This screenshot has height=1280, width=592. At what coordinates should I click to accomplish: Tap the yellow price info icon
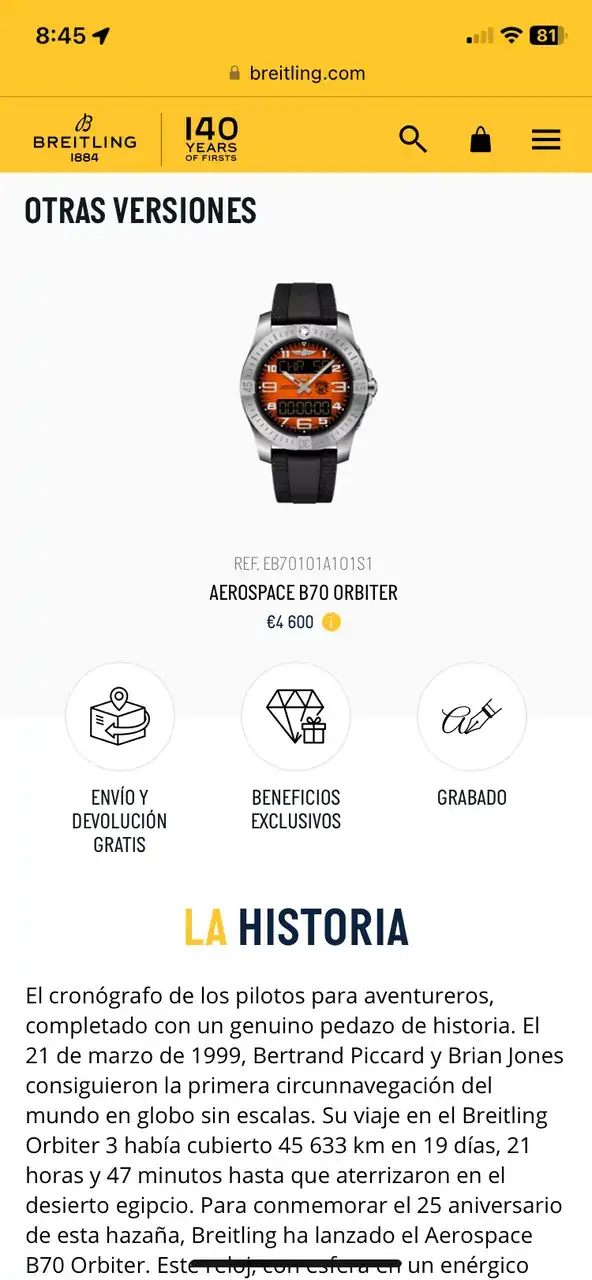pyautogui.click(x=332, y=622)
